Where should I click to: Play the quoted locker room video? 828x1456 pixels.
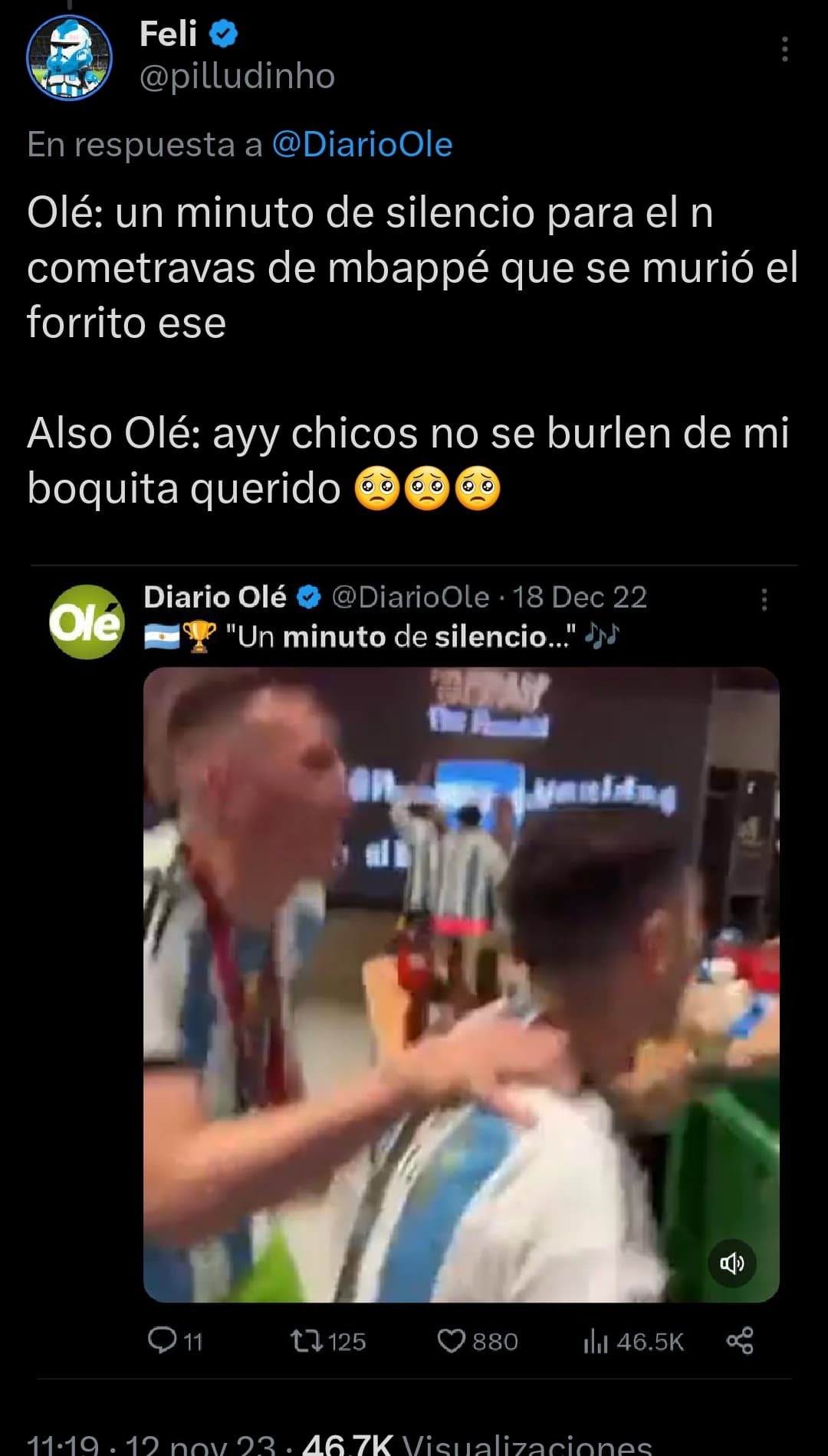pos(461,985)
